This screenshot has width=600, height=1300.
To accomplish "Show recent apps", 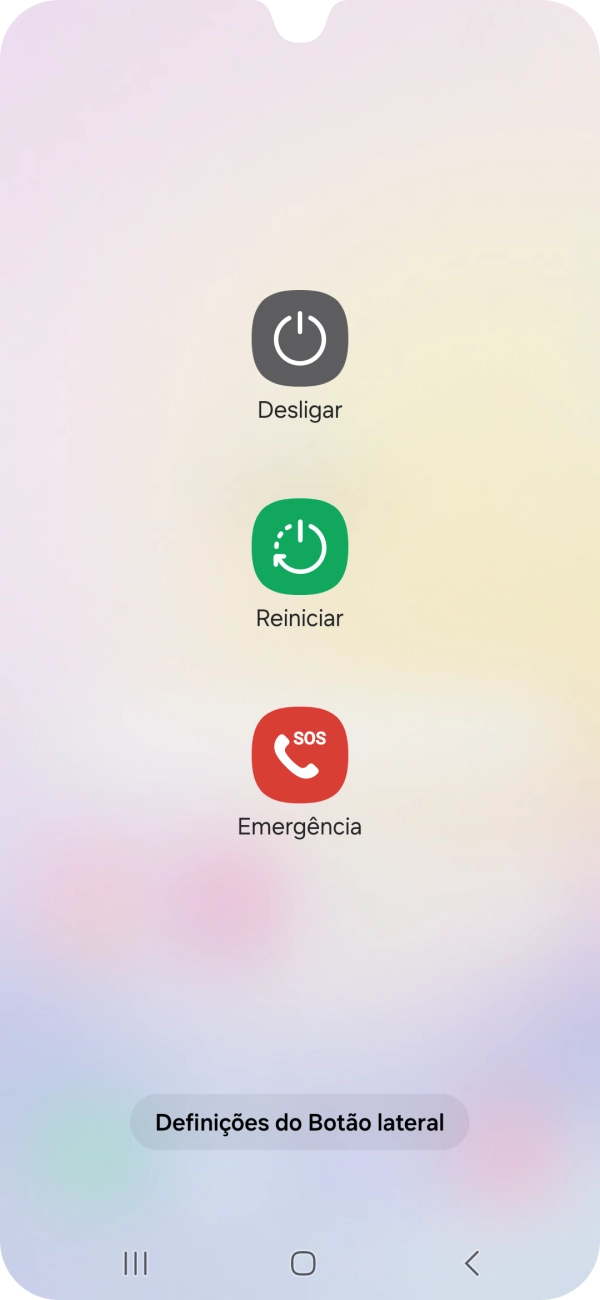I will 135,1263.
